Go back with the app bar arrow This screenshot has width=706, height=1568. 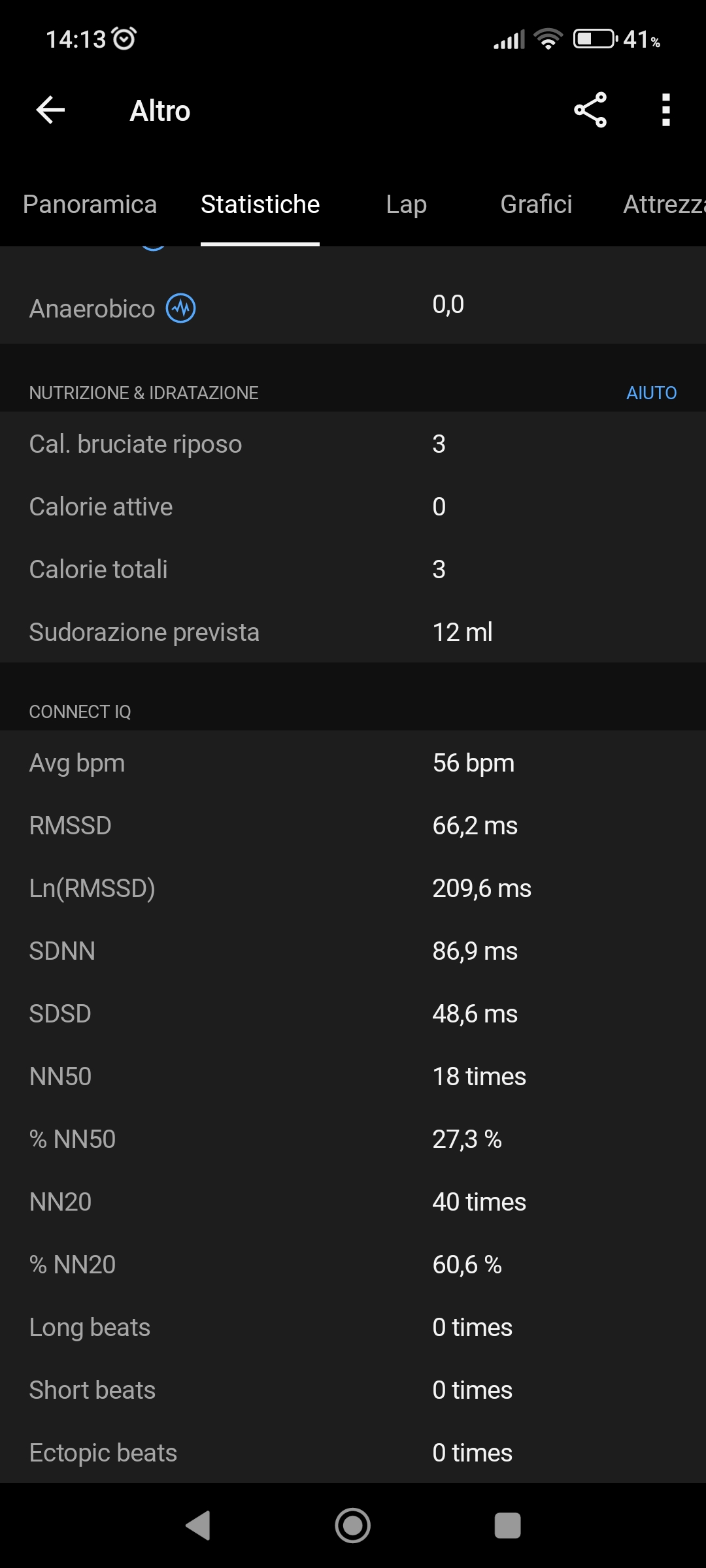[50, 110]
